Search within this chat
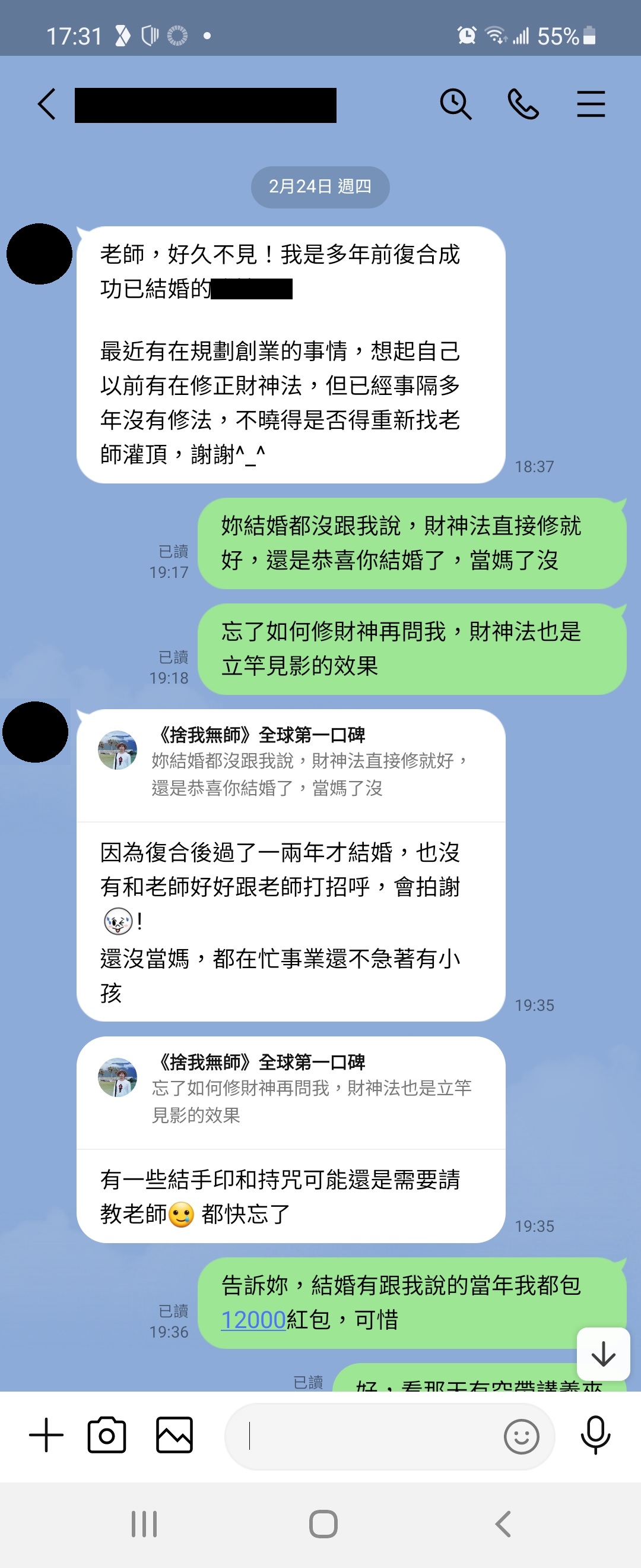This screenshot has height=1568, width=641. click(x=455, y=104)
